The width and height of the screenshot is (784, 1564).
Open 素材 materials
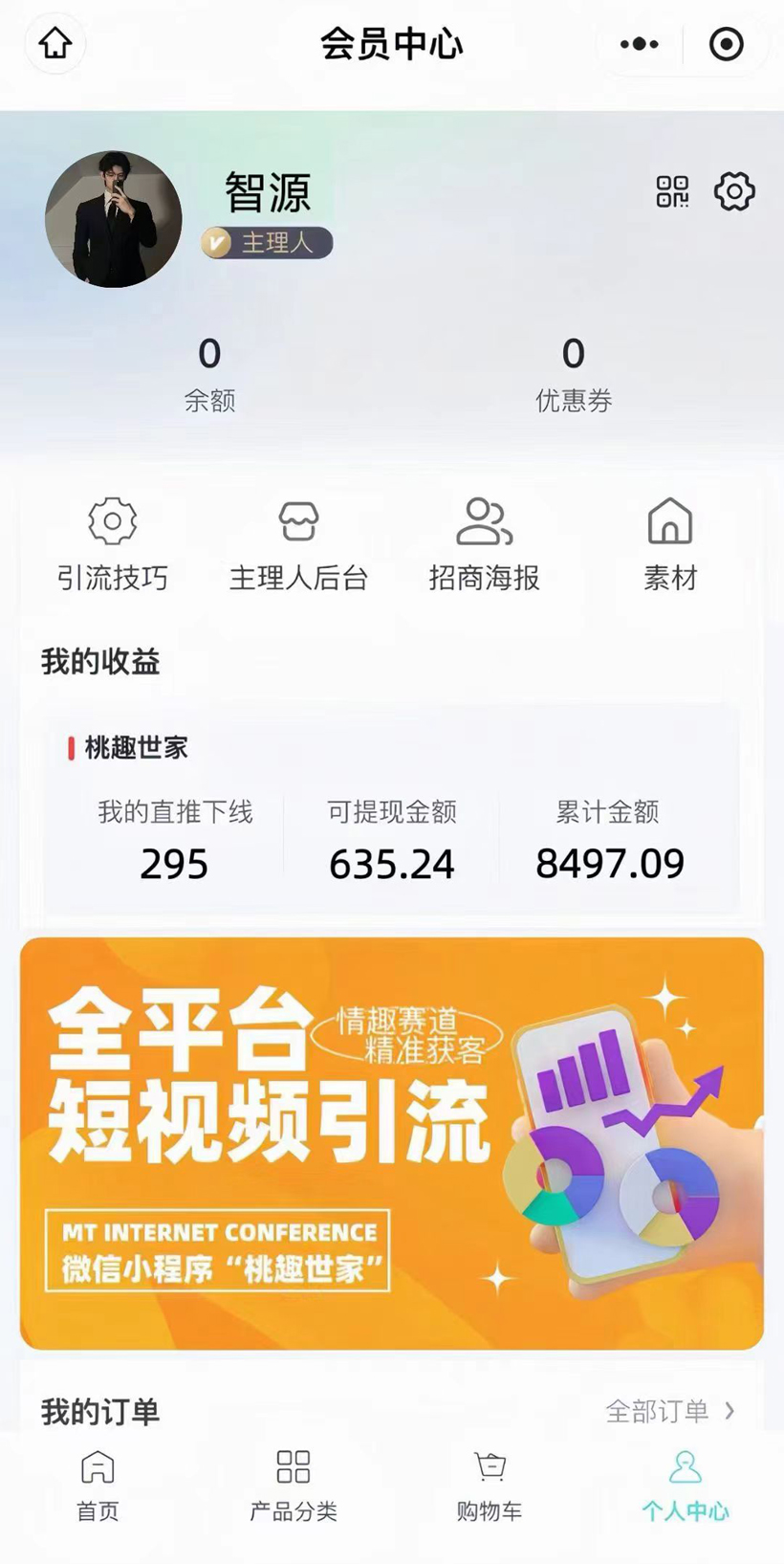click(669, 543)
